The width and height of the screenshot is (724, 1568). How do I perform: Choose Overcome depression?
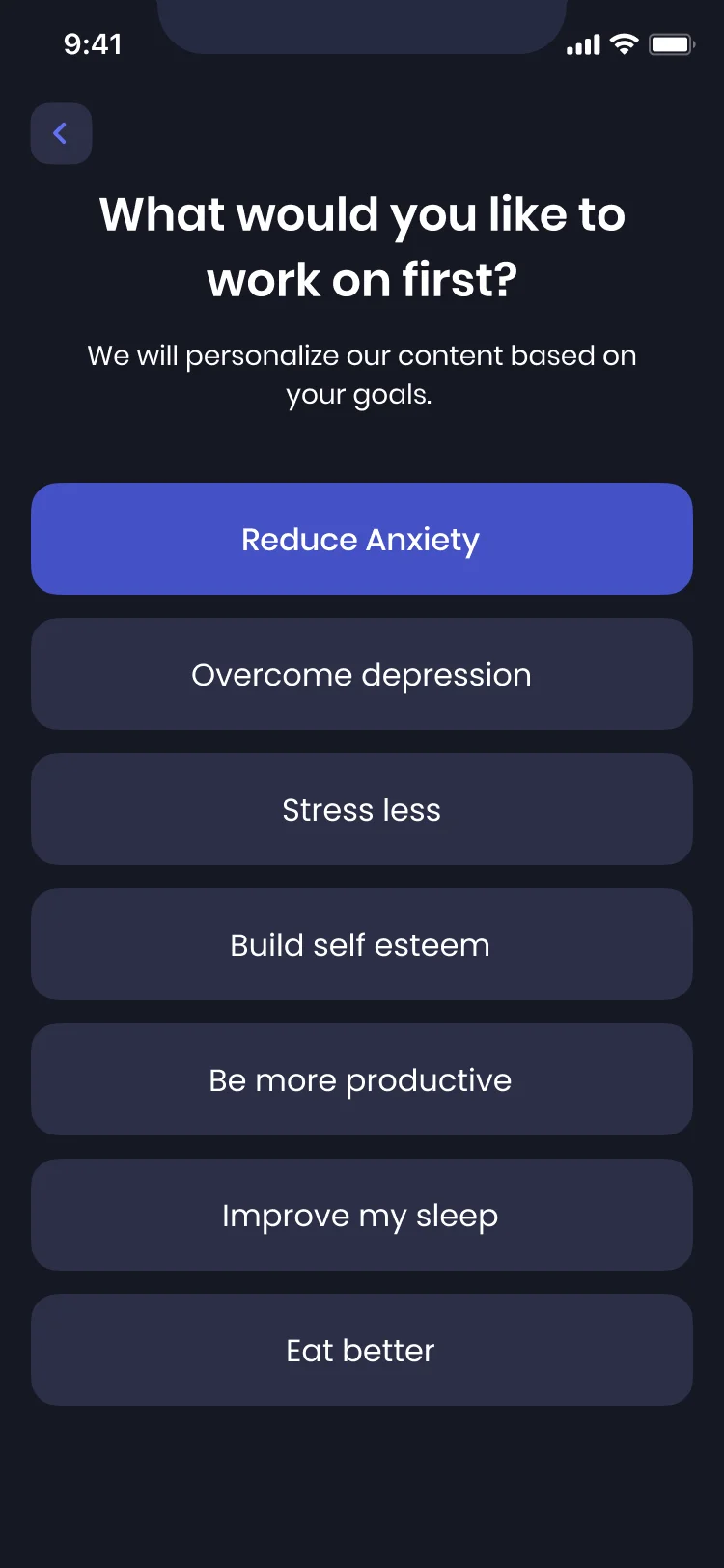pyautogui.click(x=361, y=674)
